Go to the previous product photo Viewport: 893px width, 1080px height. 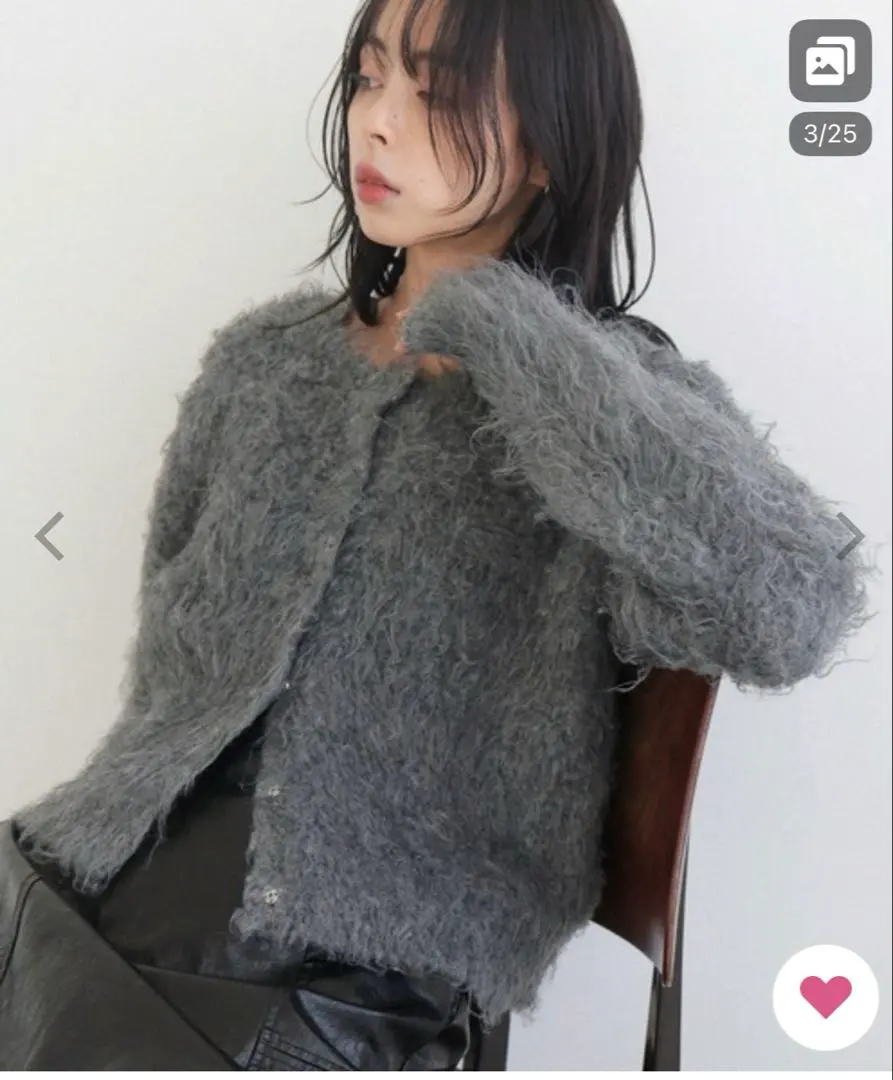49,536
